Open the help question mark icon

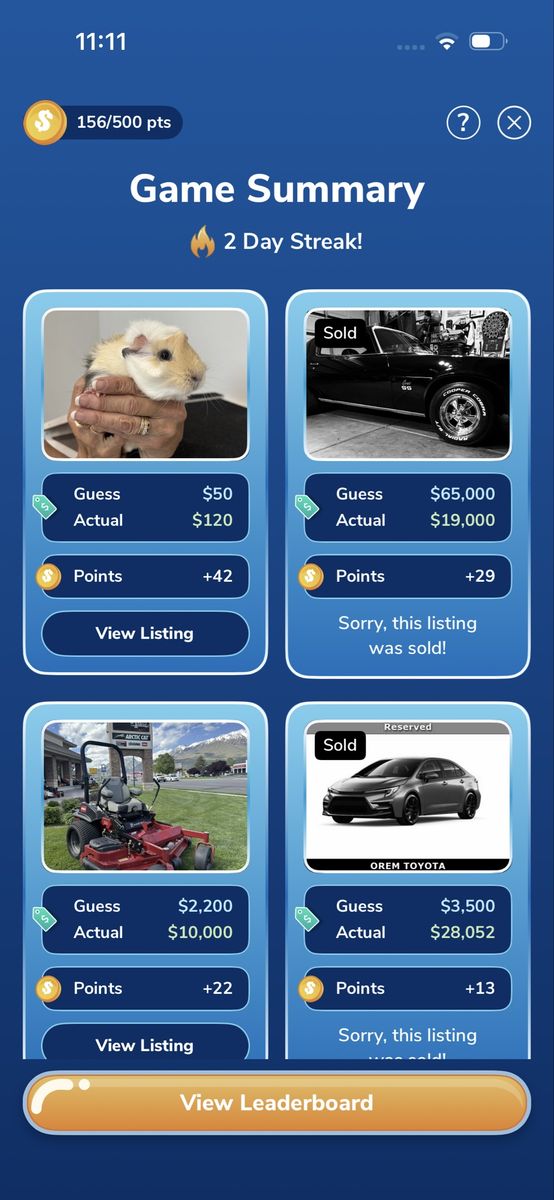(463, 123)
